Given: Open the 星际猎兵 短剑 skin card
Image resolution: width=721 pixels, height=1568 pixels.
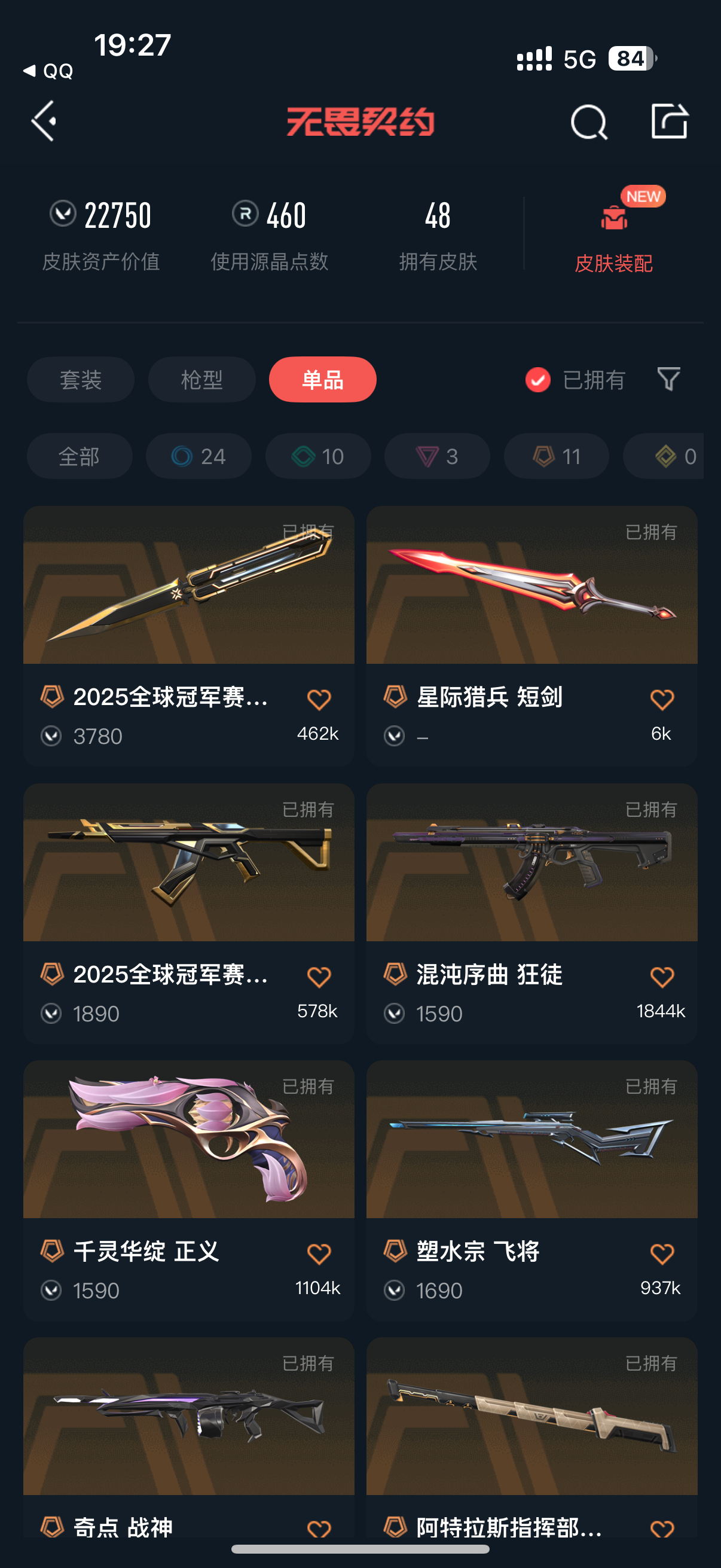Looking at the screenshot, I should pos(531,636).
